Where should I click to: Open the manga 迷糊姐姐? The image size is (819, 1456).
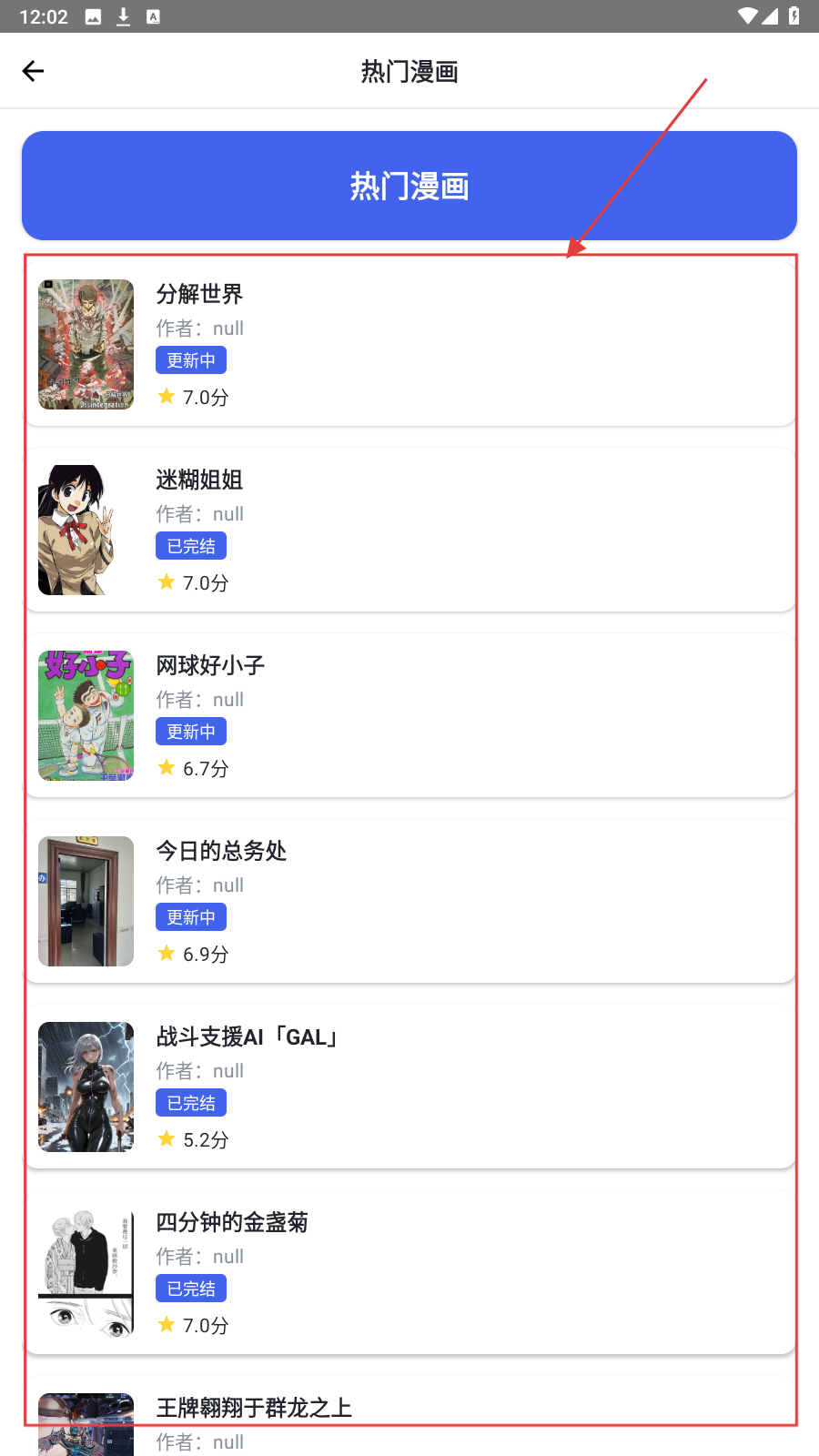[x=409, y=530]
